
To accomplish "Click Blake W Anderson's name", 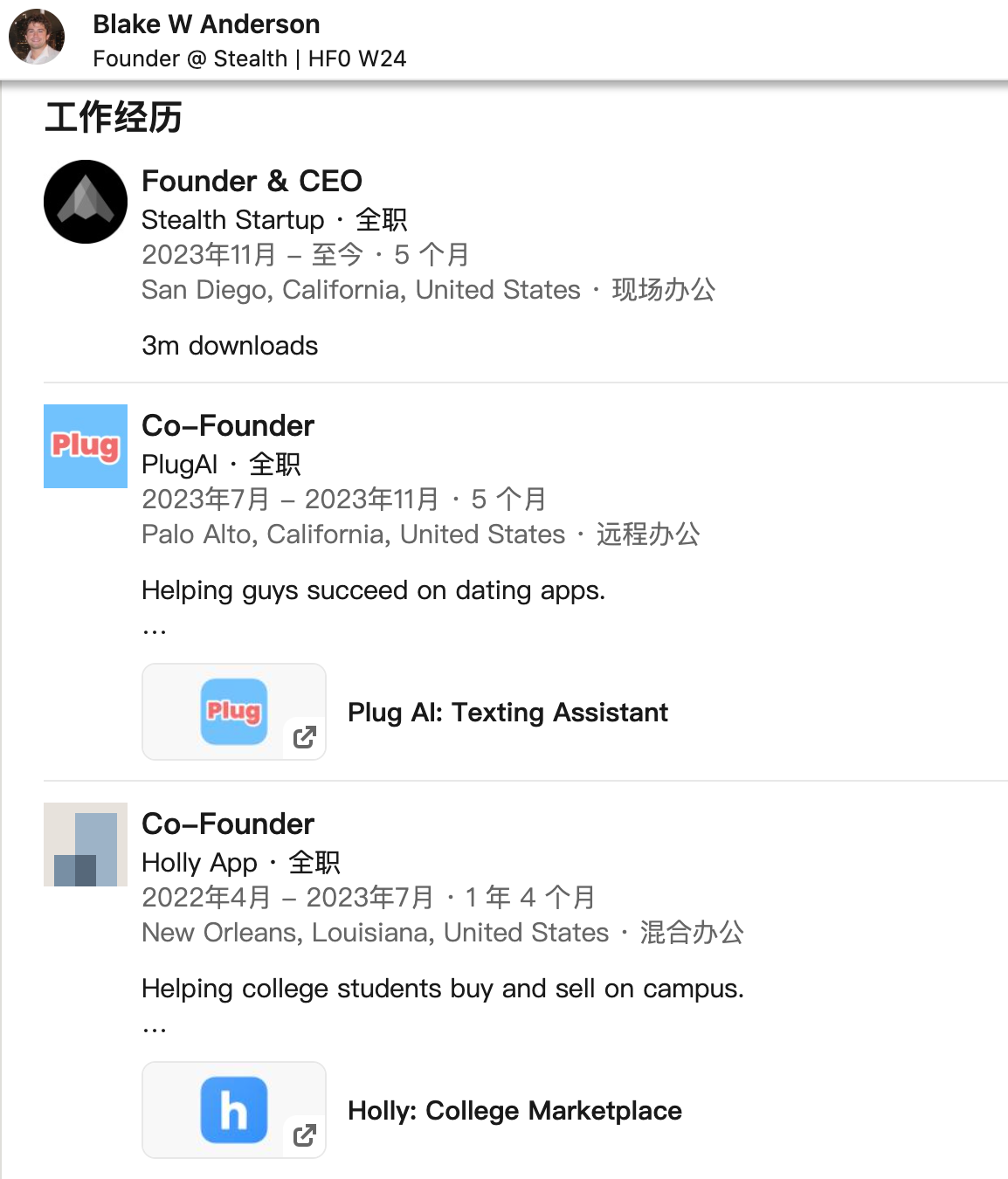I will (207, 24).
